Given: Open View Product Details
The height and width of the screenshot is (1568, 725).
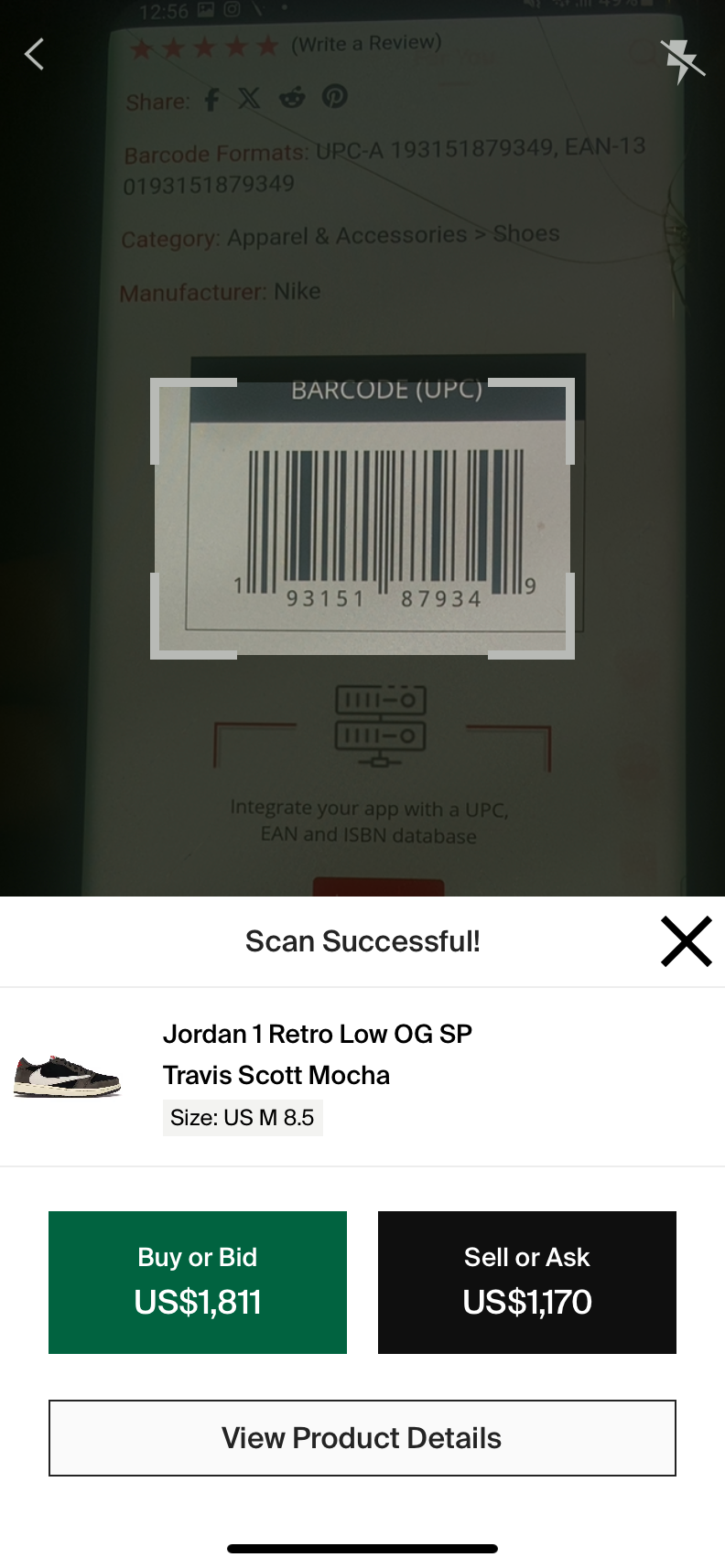Looking at the screenshot, I should click(362, 1438).
